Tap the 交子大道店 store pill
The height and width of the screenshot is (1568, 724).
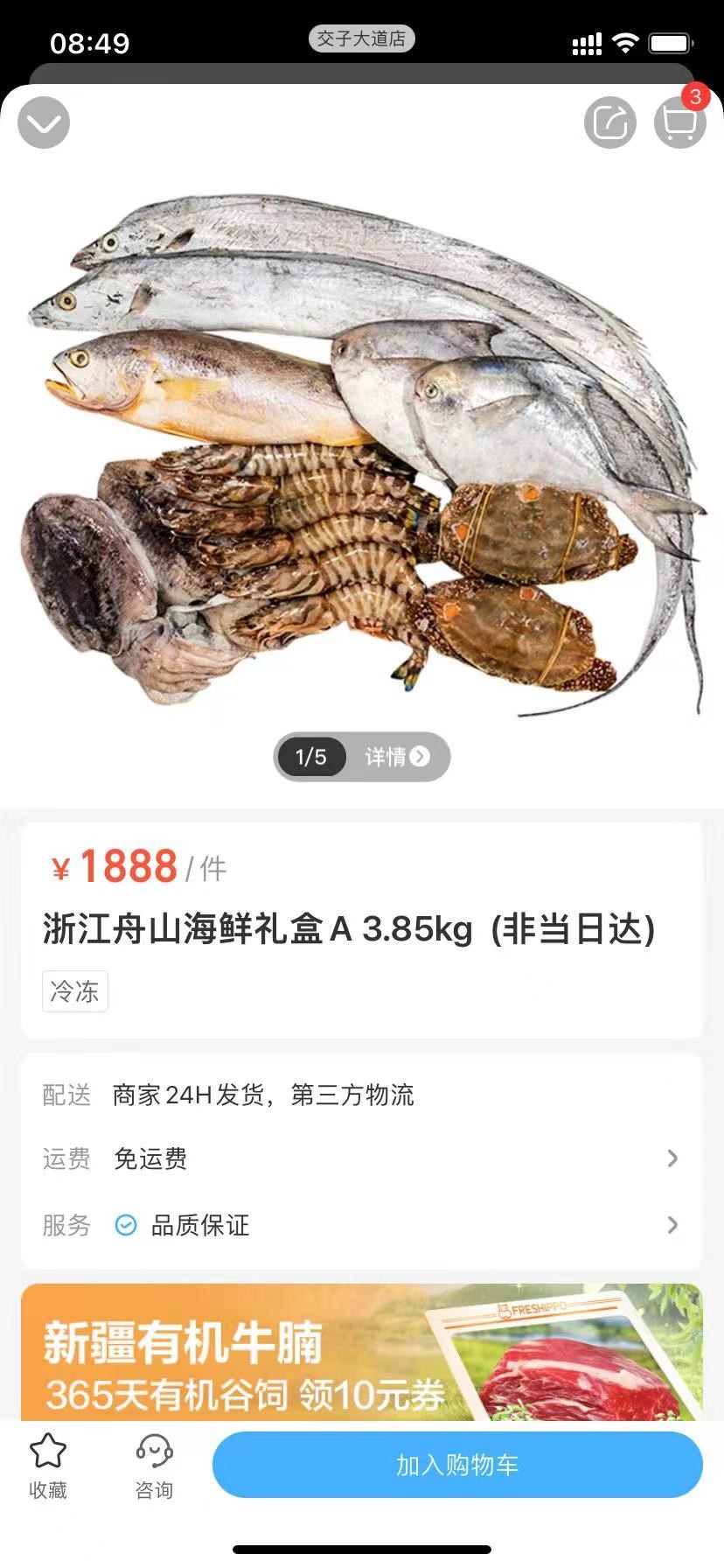[x=362, y=38]
